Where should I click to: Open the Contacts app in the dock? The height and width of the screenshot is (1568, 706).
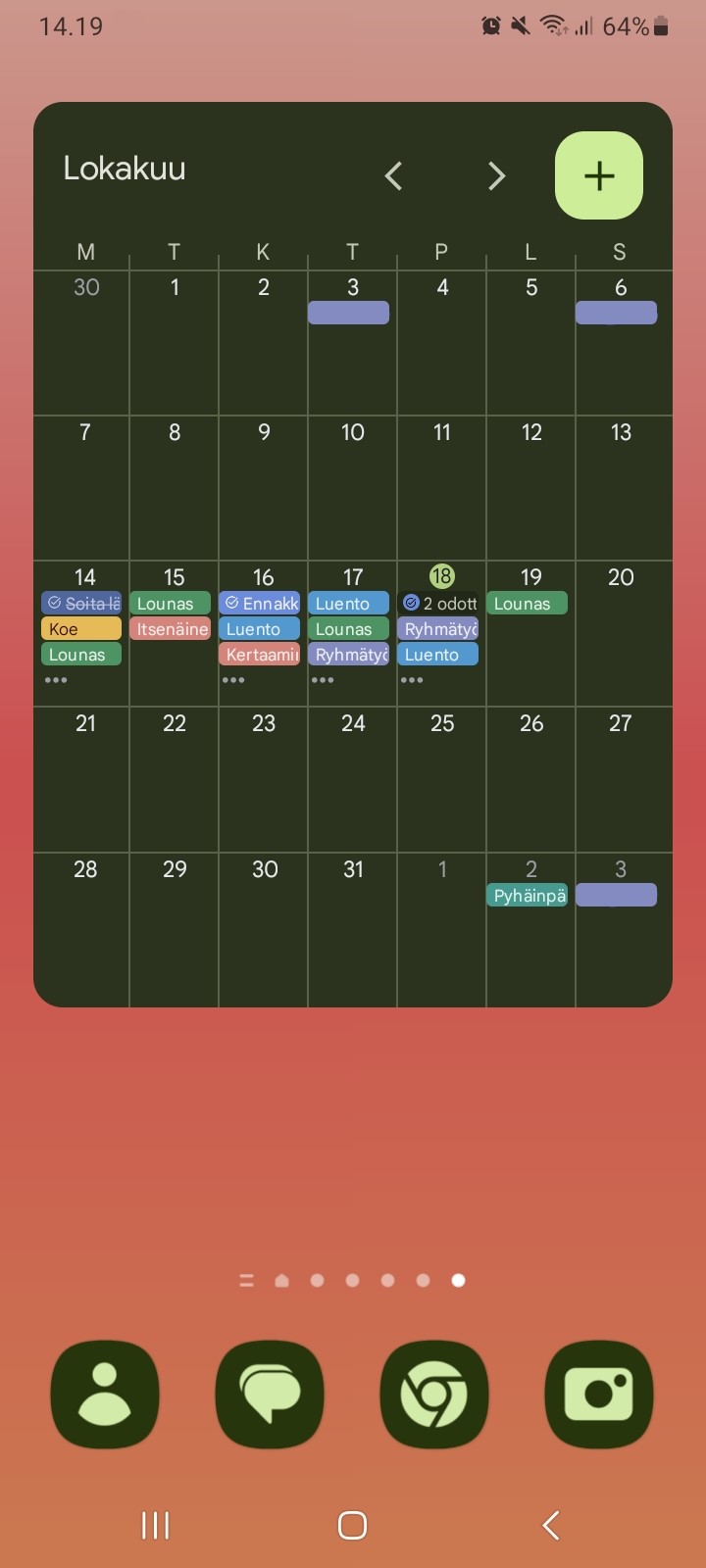tap(105, 1395)
